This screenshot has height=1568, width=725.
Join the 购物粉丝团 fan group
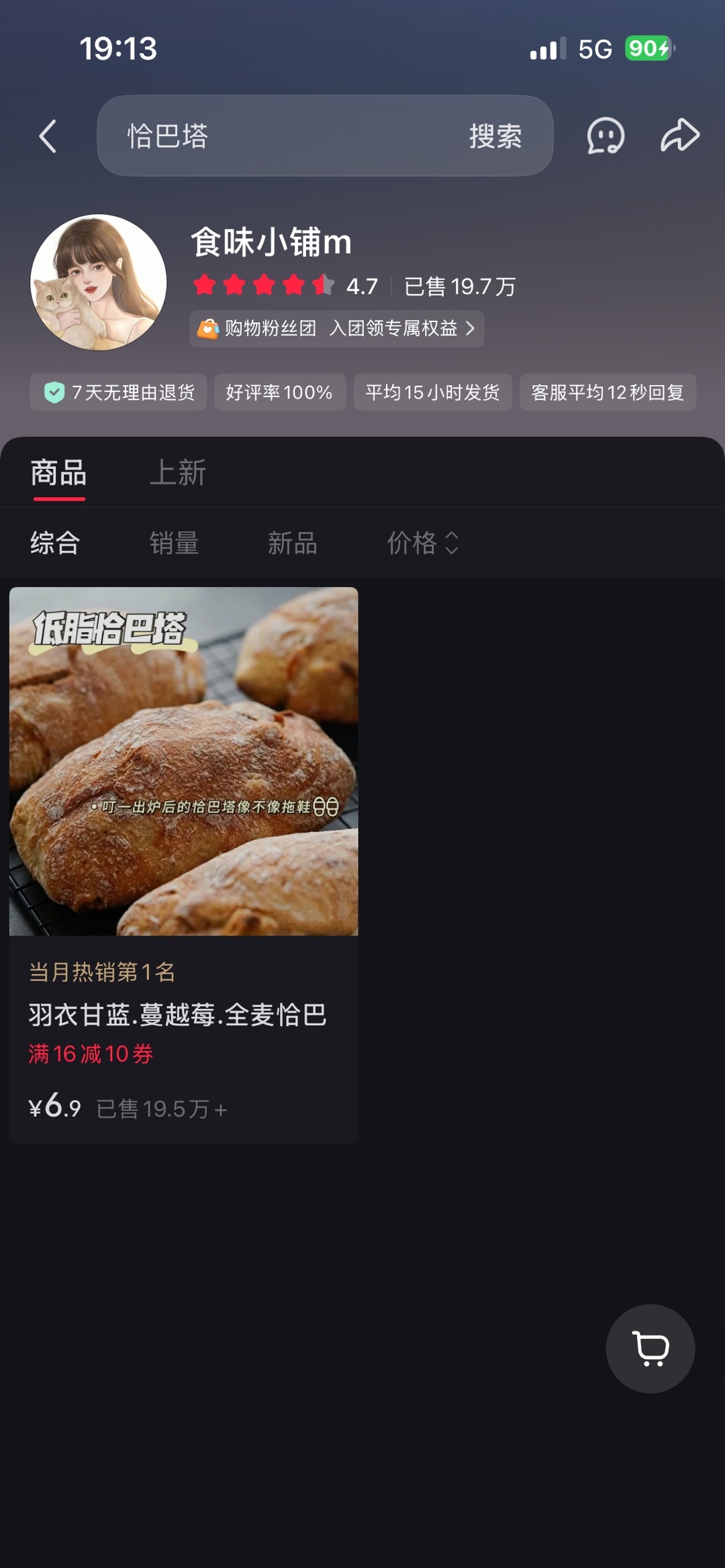point(337,329)
